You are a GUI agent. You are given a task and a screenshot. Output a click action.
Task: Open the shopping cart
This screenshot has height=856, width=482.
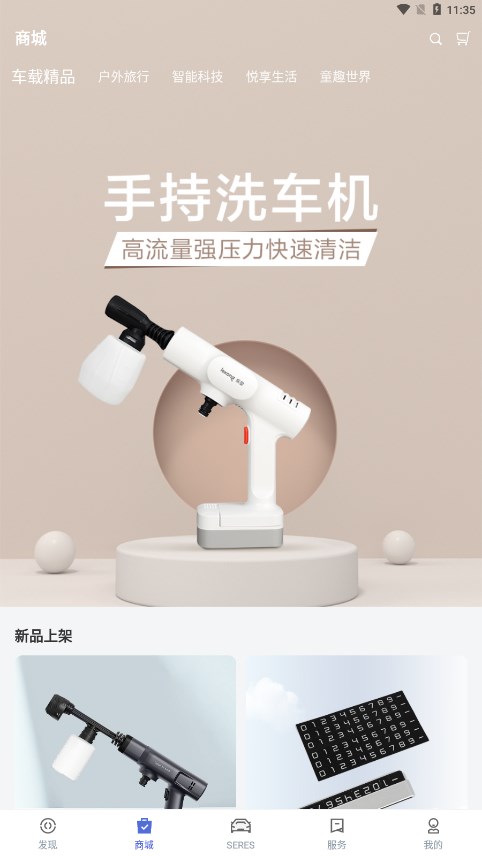point(463,39)
